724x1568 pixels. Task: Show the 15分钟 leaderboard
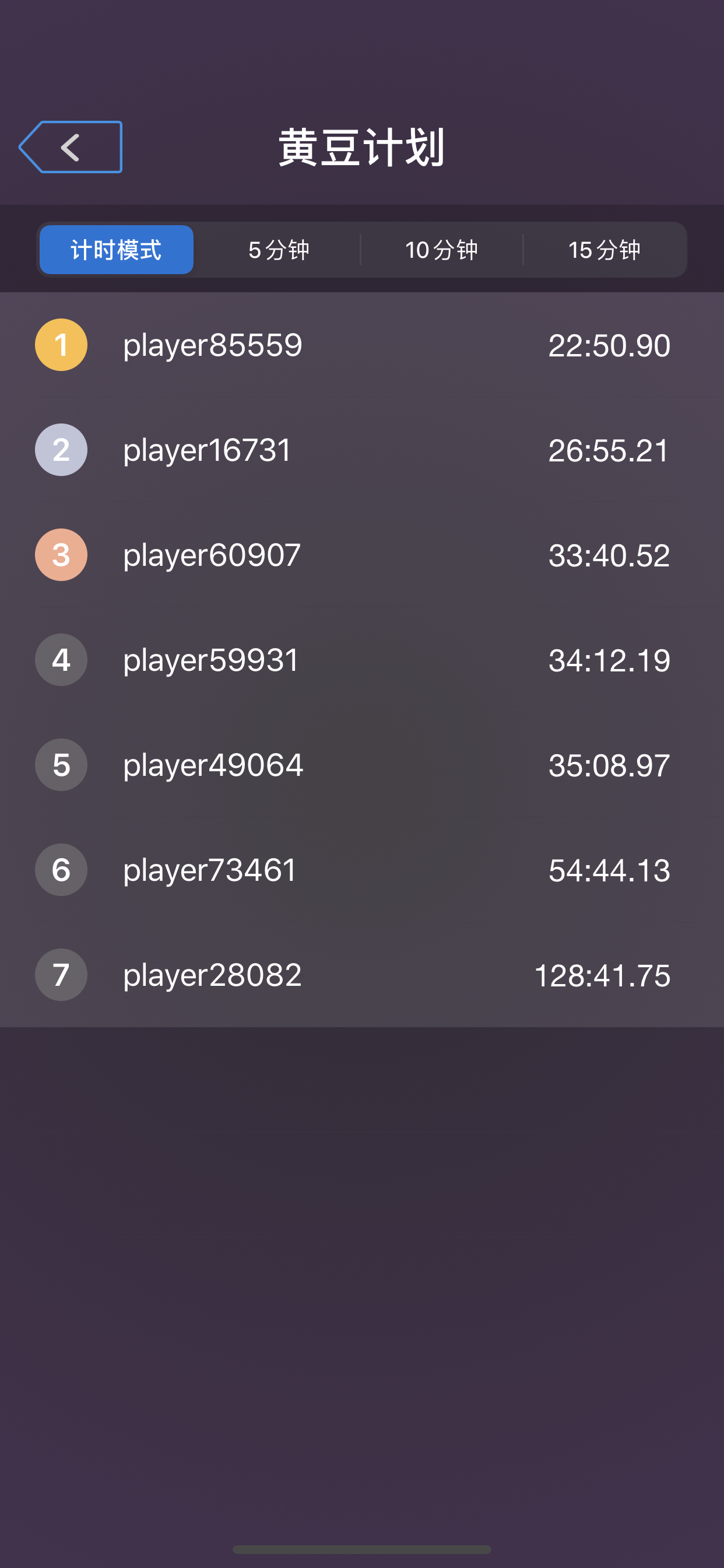click(604, 250)
